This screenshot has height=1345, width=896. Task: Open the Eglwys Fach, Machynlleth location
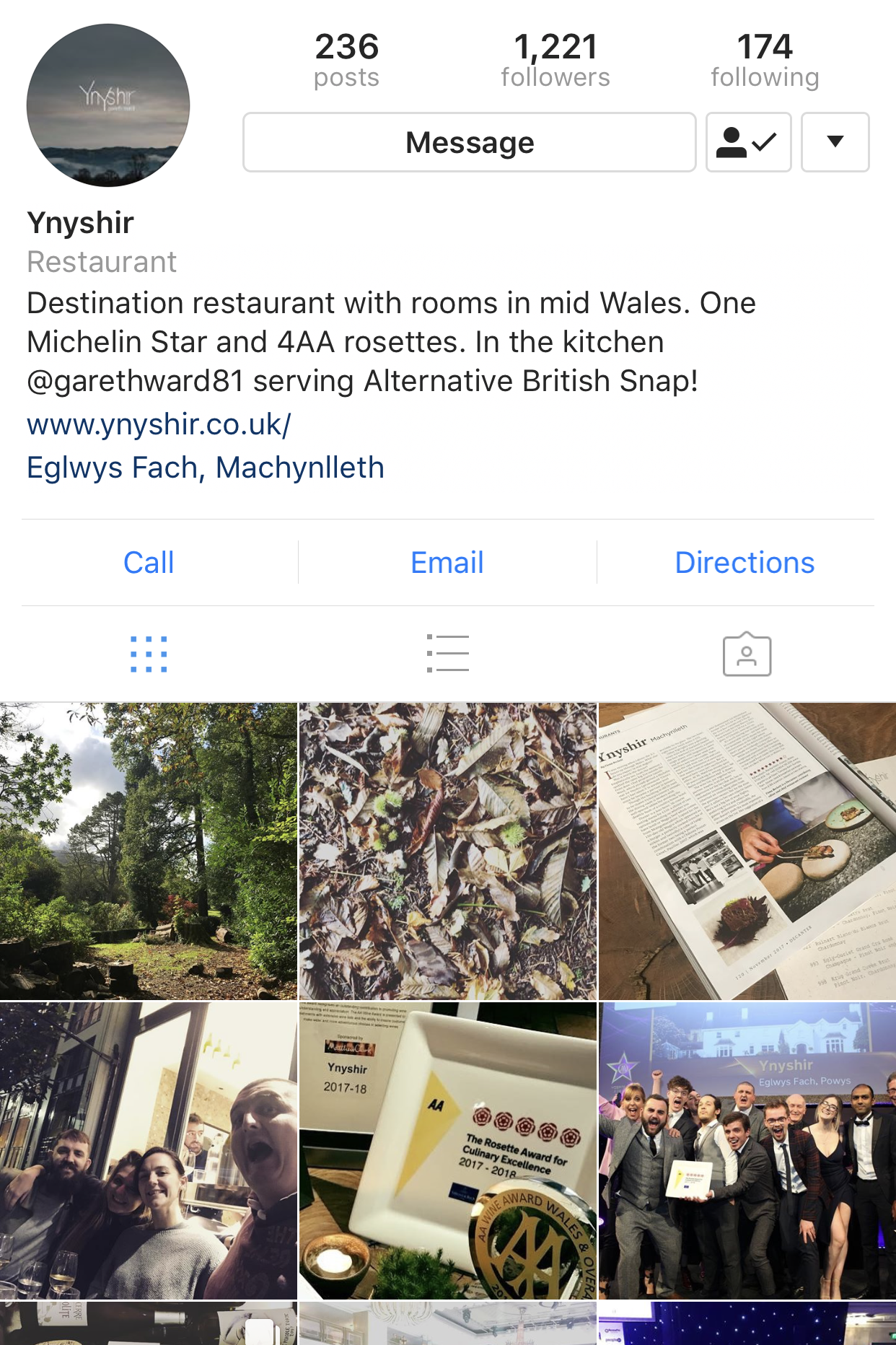coord(205,468)
